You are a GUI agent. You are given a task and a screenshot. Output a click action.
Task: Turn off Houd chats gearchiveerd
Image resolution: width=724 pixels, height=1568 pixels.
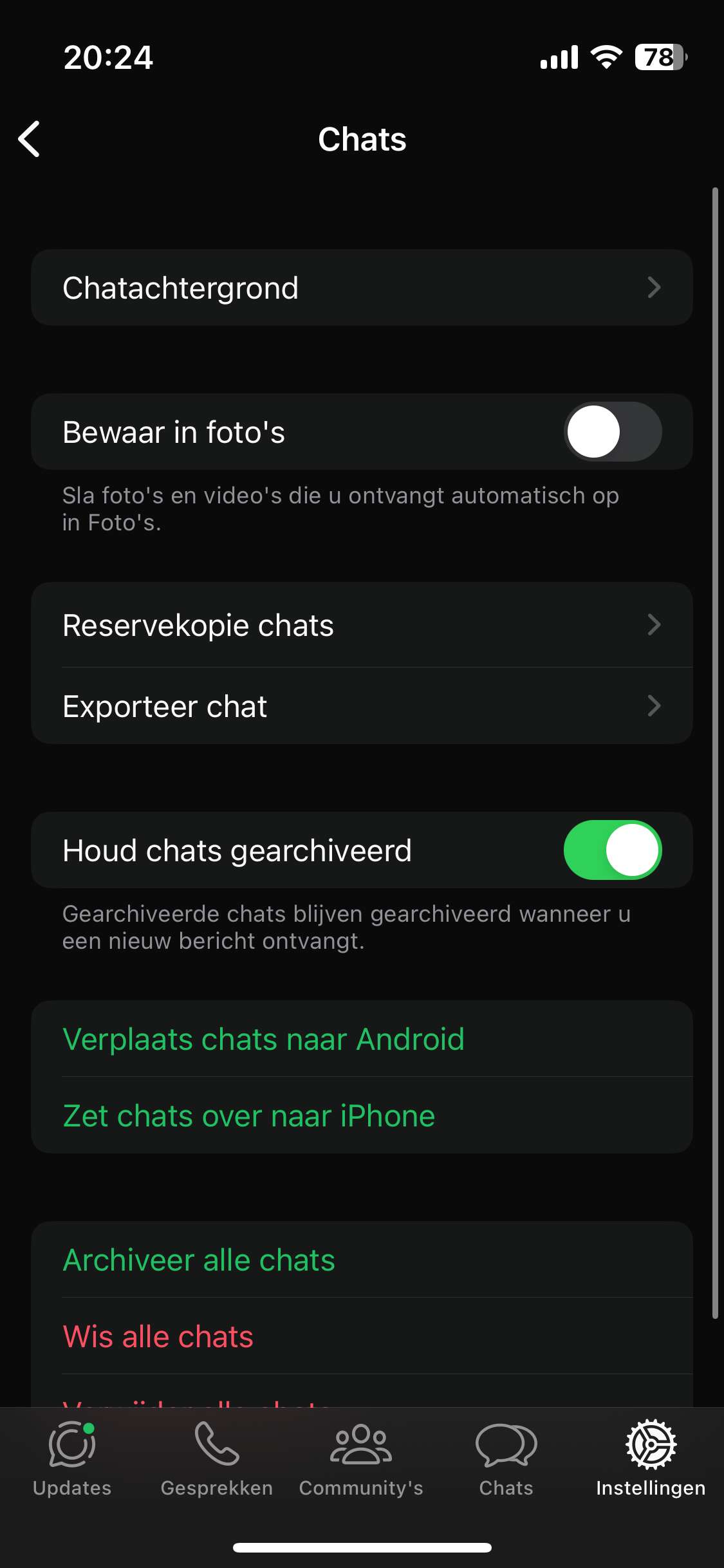pyautogui.click(x=613, y=850)
